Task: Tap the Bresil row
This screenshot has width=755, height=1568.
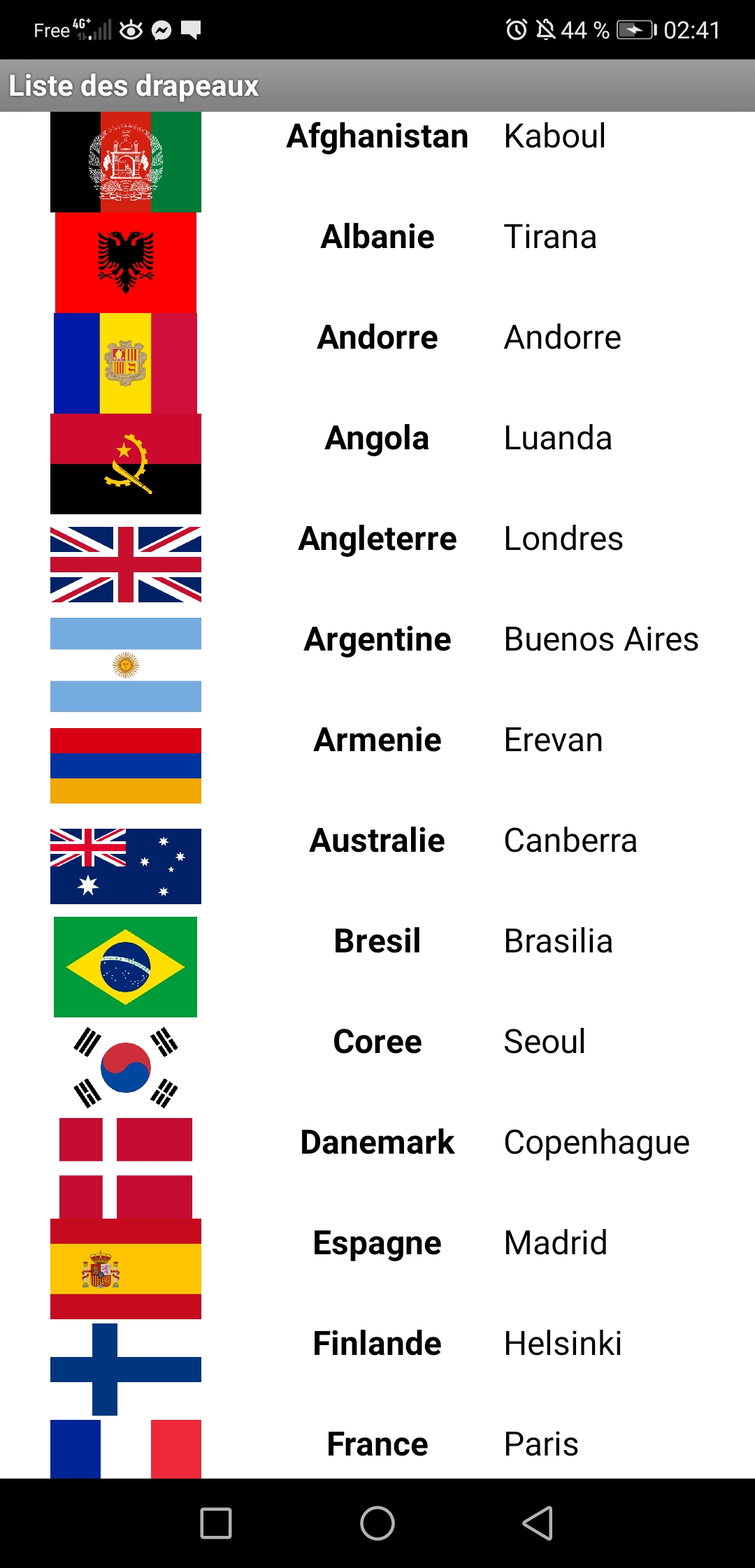Action: (377, 967)
